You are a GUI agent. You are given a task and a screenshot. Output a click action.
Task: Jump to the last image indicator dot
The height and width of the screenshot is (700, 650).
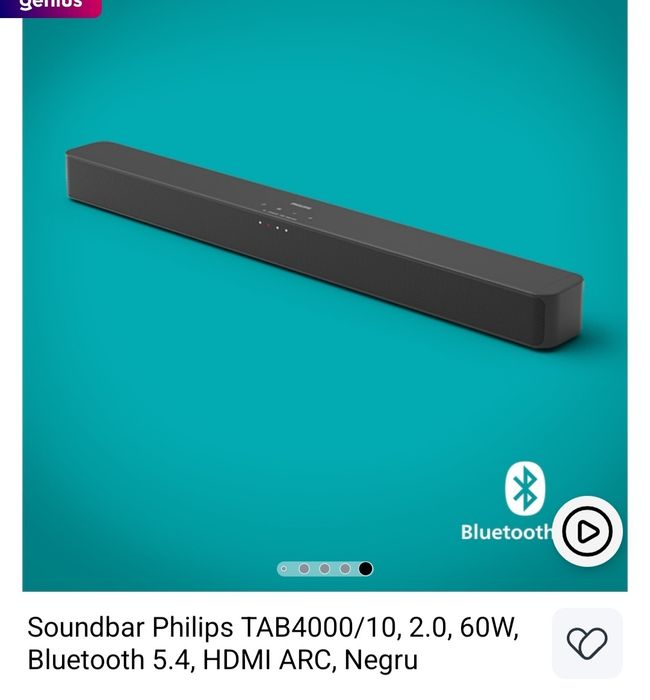click(366, 569)
